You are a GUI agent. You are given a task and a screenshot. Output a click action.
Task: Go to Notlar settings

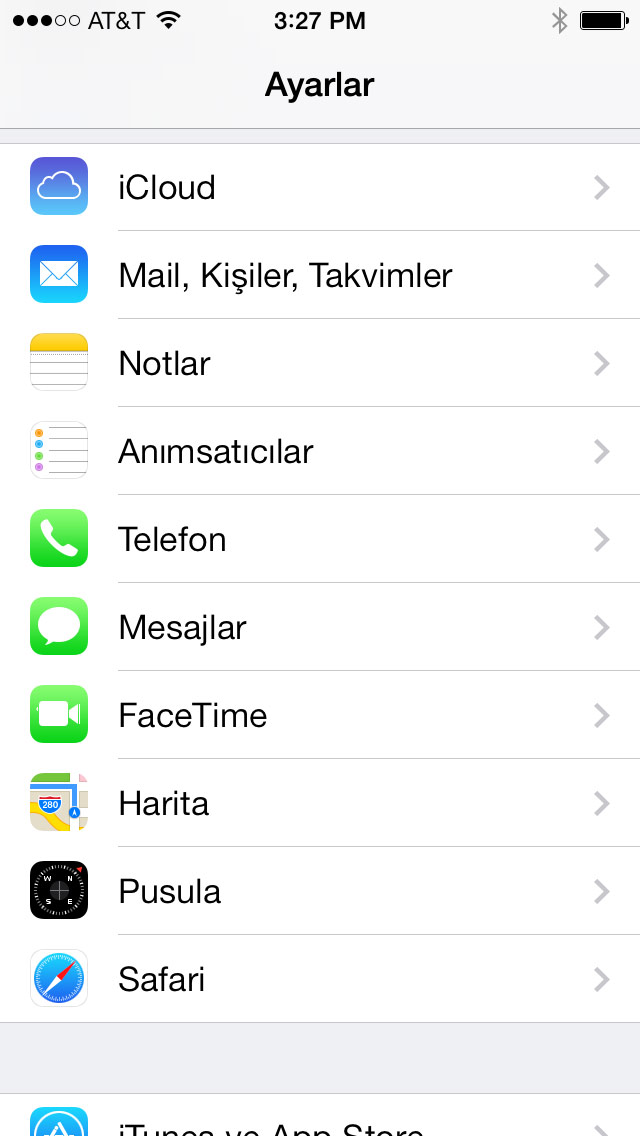tap(320, 362)
